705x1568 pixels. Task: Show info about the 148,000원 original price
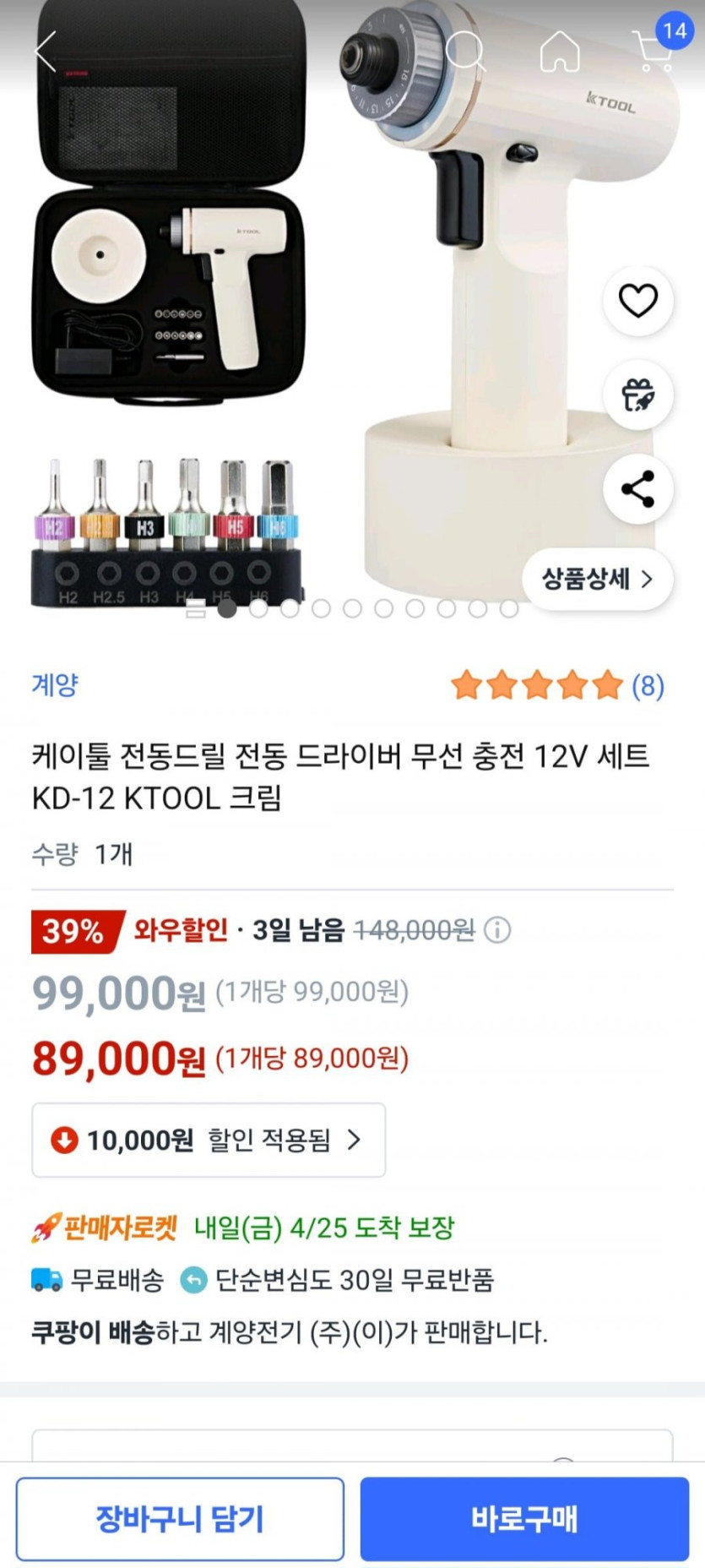click(x=497, y=930)
